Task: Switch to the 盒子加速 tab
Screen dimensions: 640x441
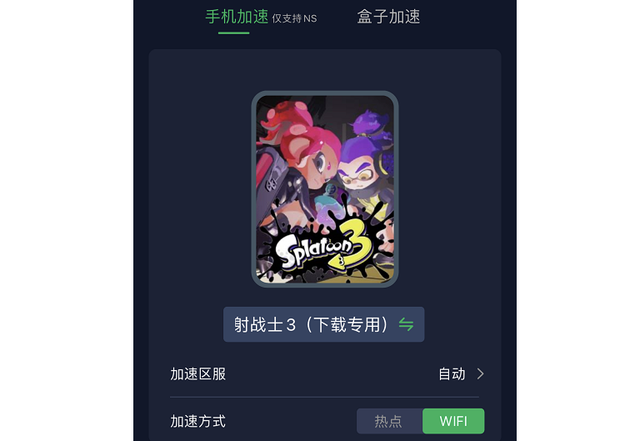Action: point(388,16)
